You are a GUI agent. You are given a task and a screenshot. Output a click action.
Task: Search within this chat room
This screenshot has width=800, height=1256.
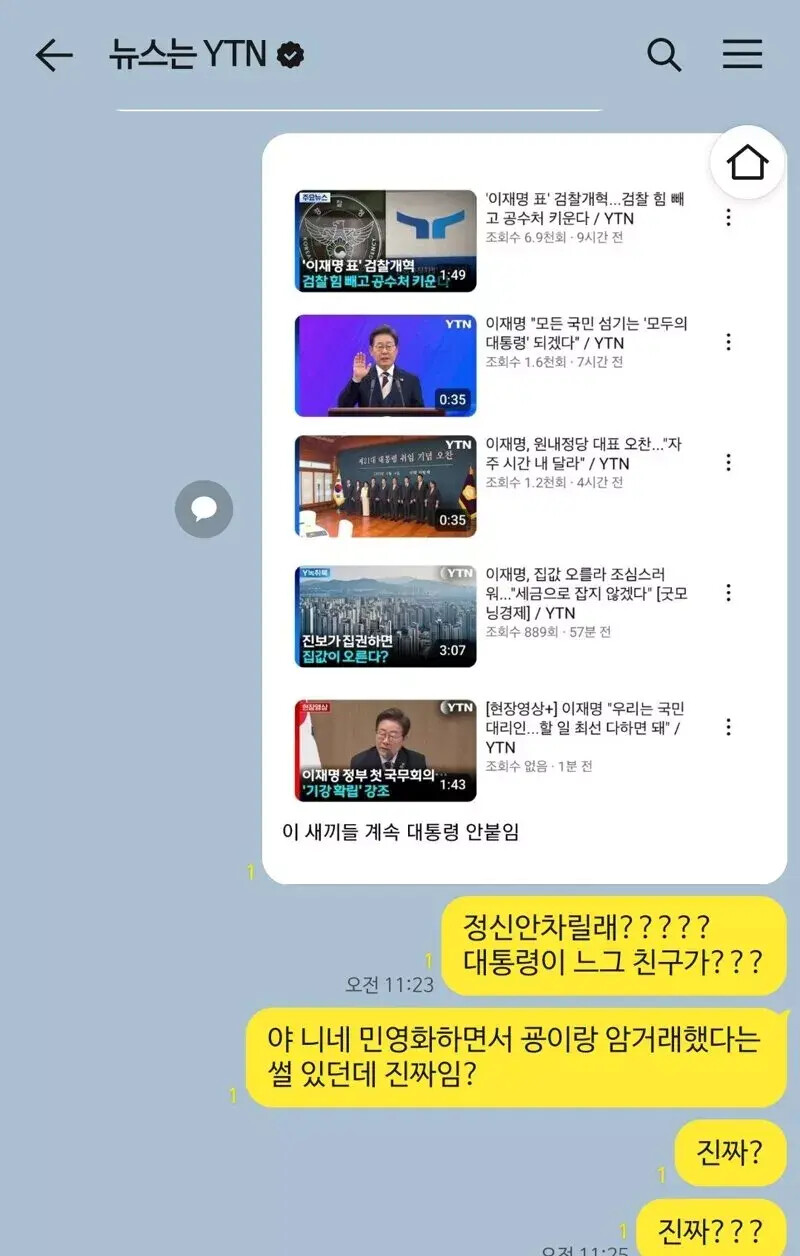(664, 55)
